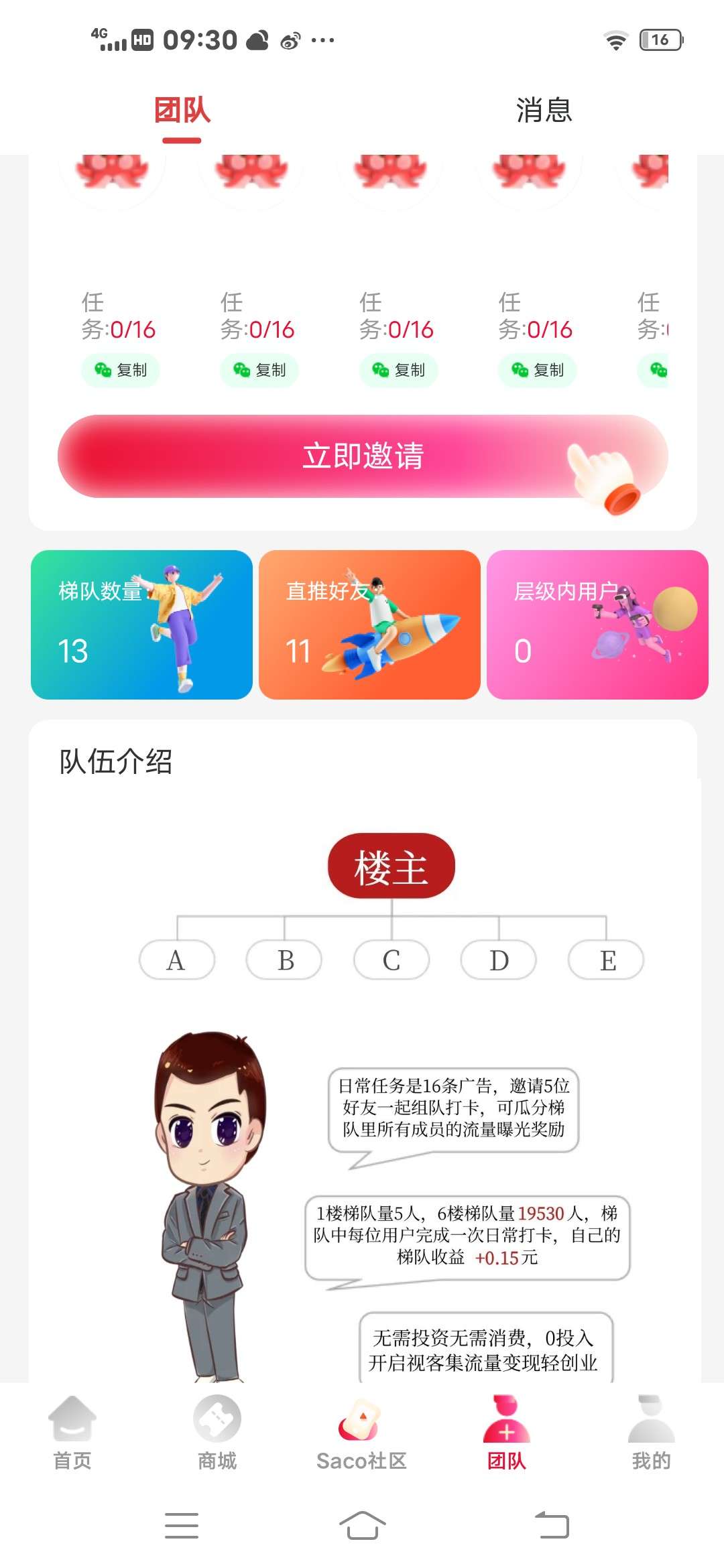724x1568 pixels.
Task: Tap the 立即邀请 invite button
Action: pyautogui.click(x=363, y=456)
